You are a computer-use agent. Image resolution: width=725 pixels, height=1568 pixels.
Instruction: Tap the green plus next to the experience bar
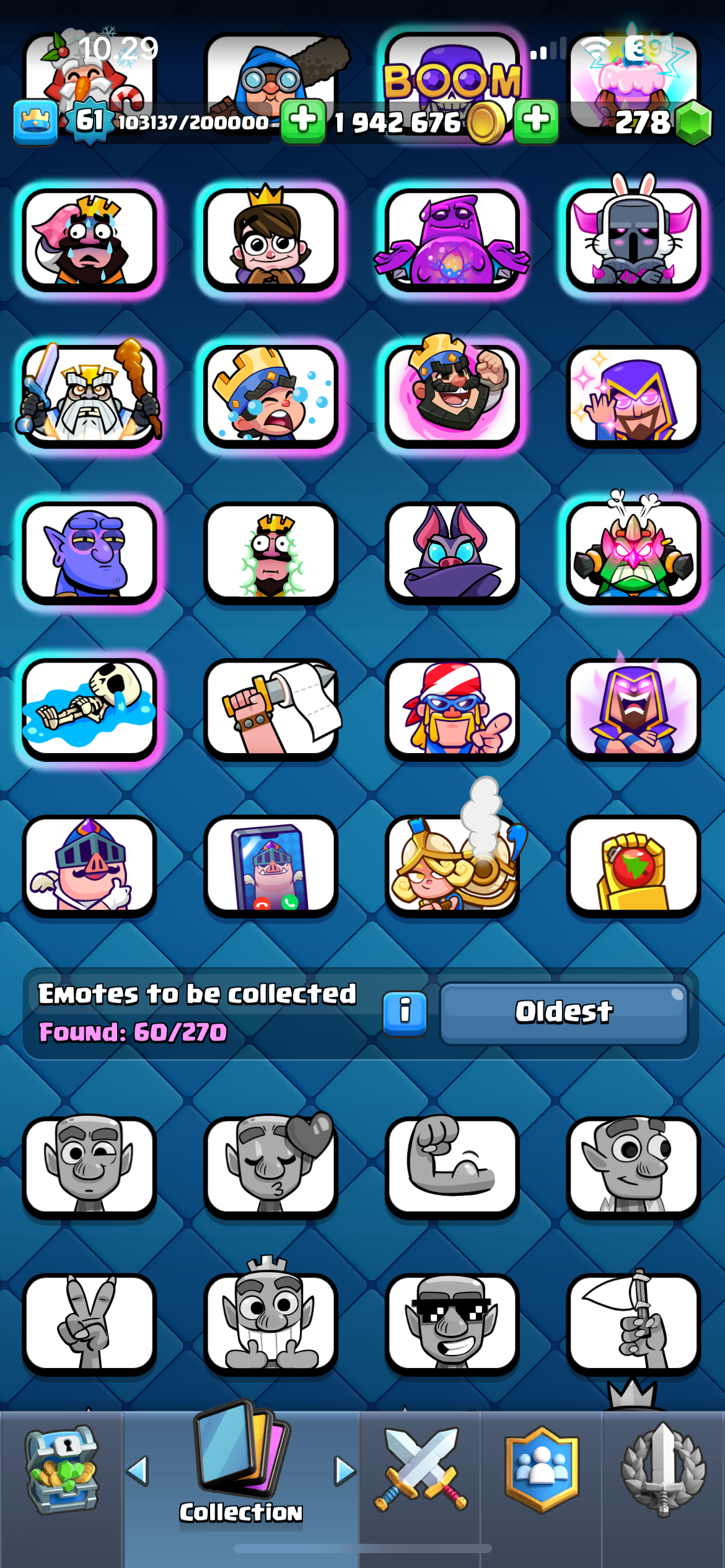click(303, 121)
